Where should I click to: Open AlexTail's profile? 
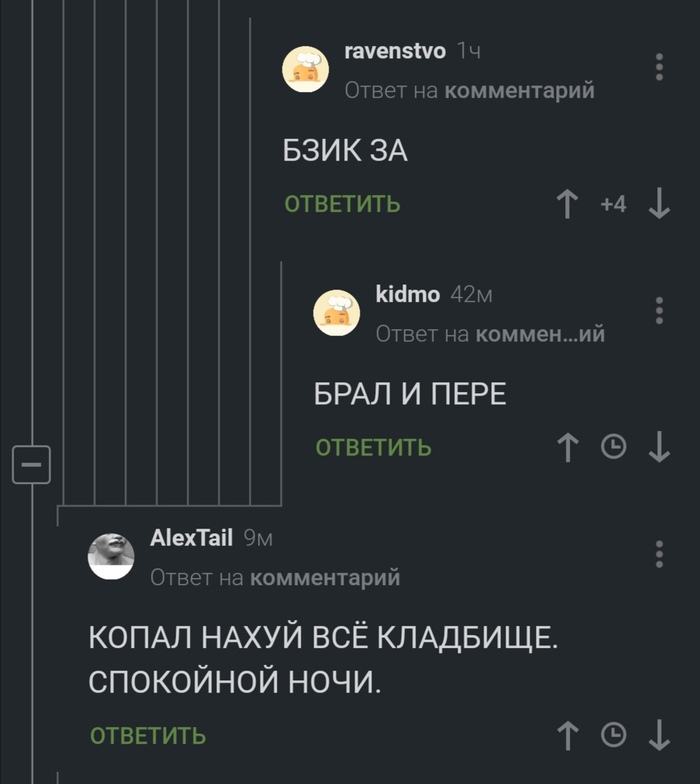pos(191,538)
